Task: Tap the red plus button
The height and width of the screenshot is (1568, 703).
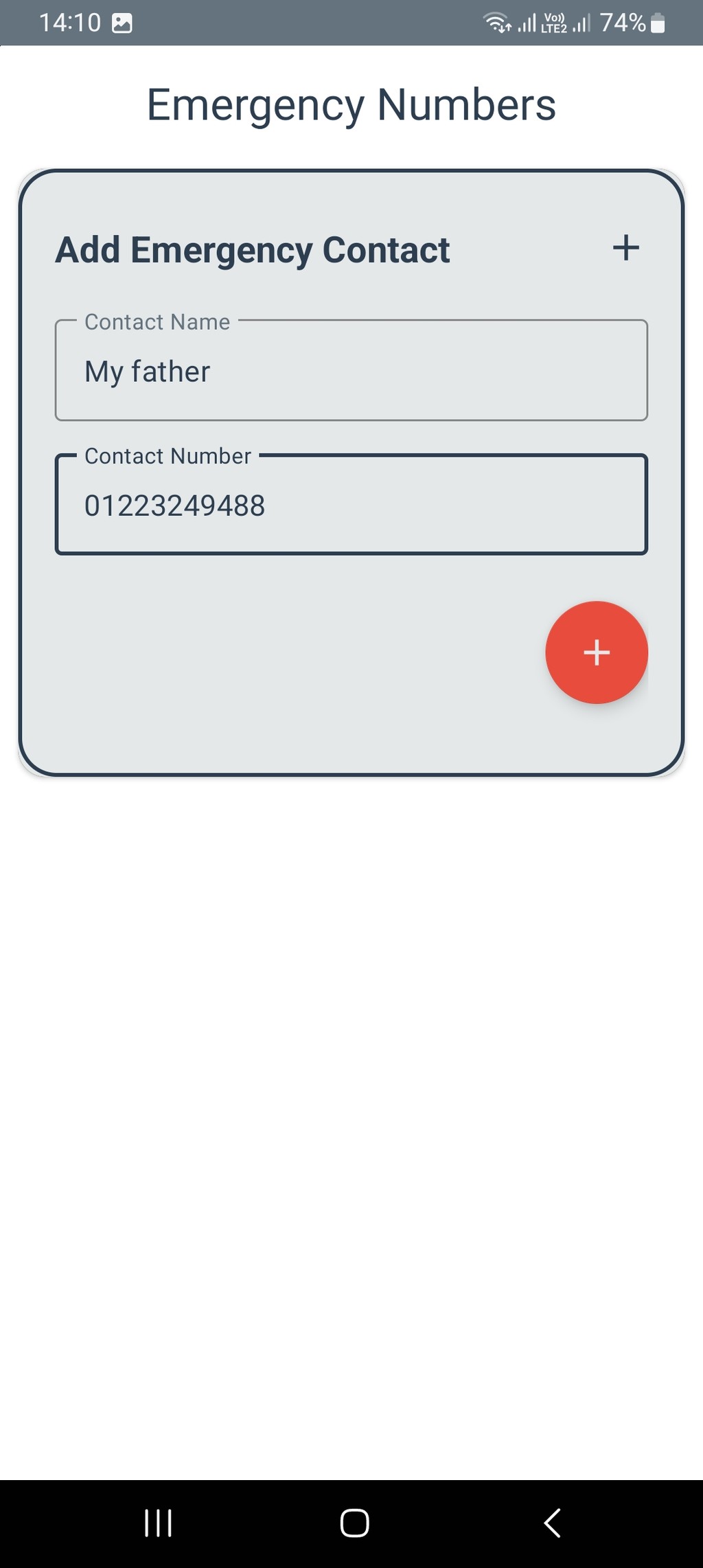Action: [597, 652]
